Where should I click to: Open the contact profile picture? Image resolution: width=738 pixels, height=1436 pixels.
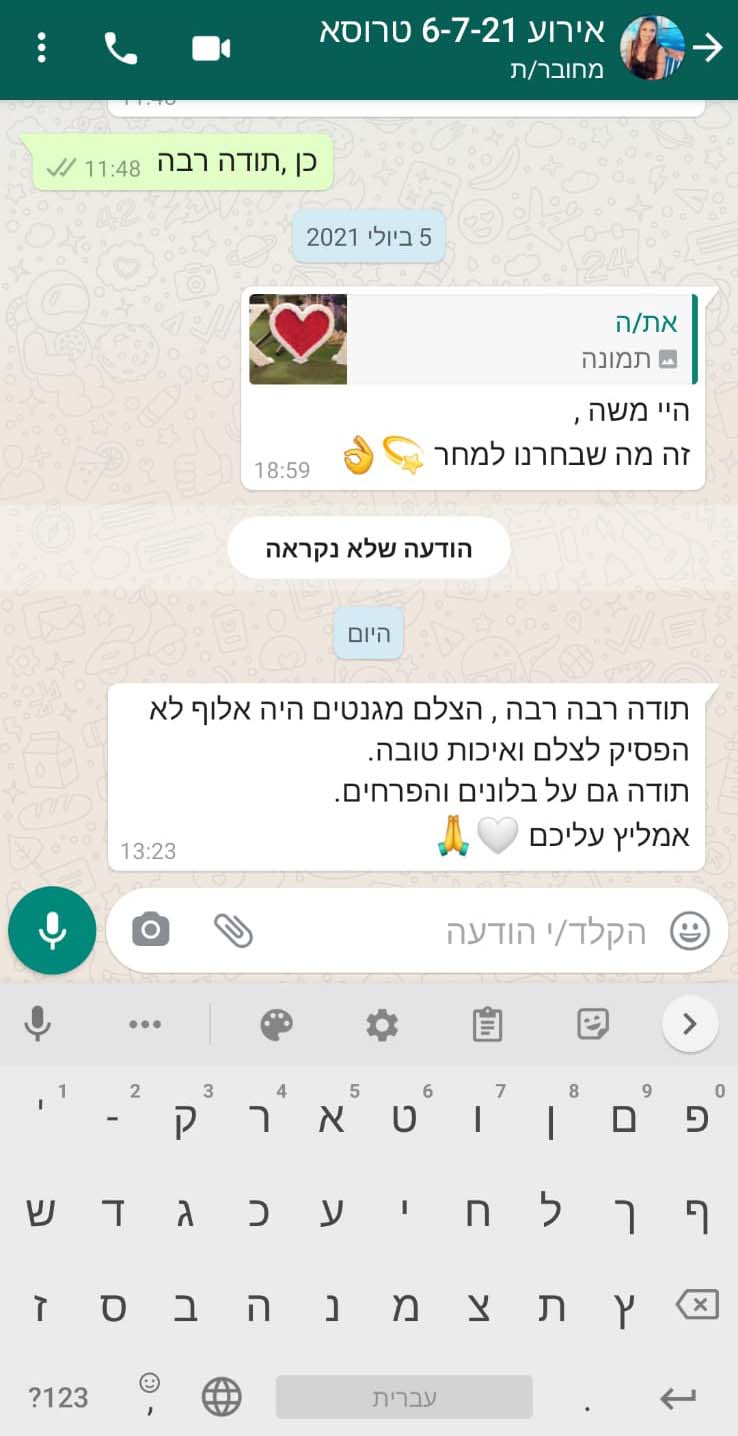(652, 47)
